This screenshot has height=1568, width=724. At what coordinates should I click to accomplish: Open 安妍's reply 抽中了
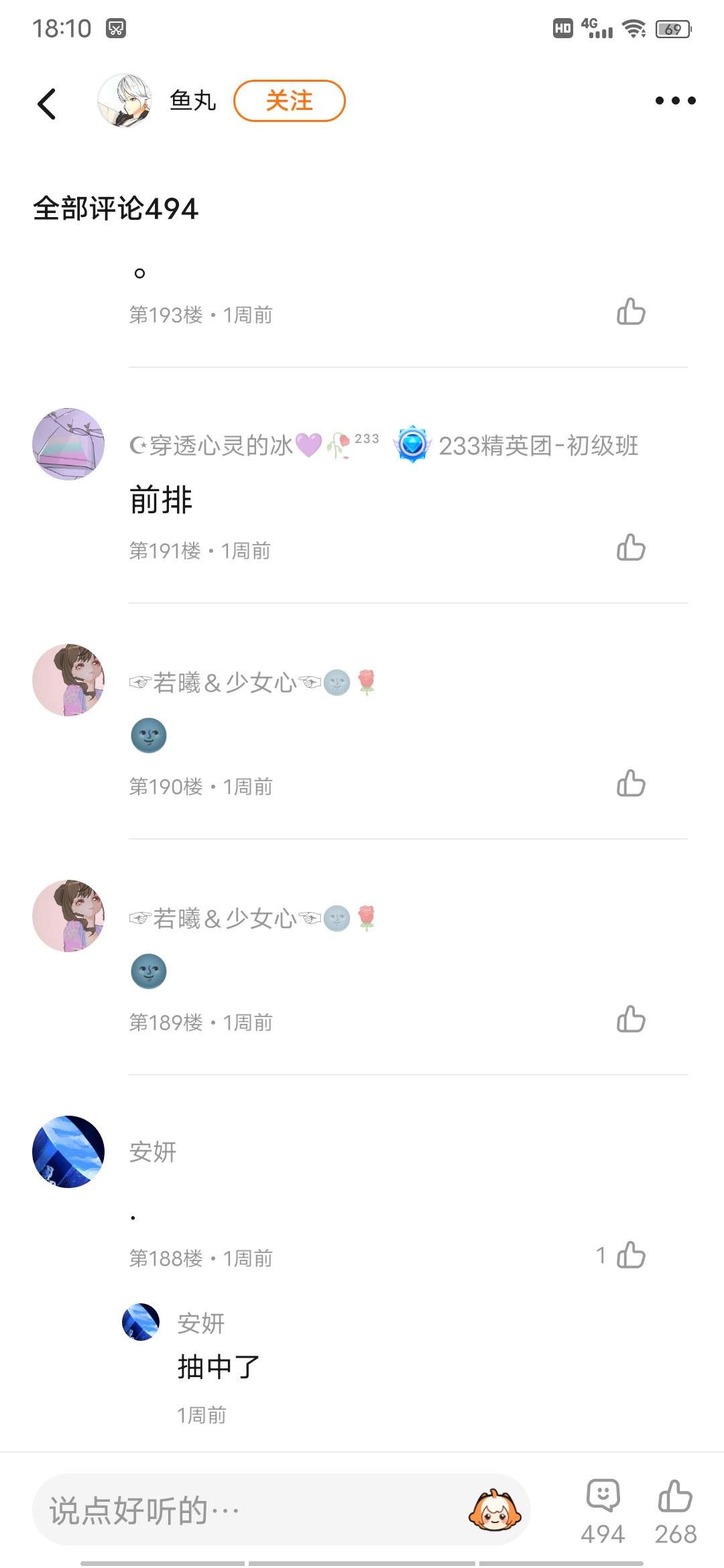tap(219, 1367)
